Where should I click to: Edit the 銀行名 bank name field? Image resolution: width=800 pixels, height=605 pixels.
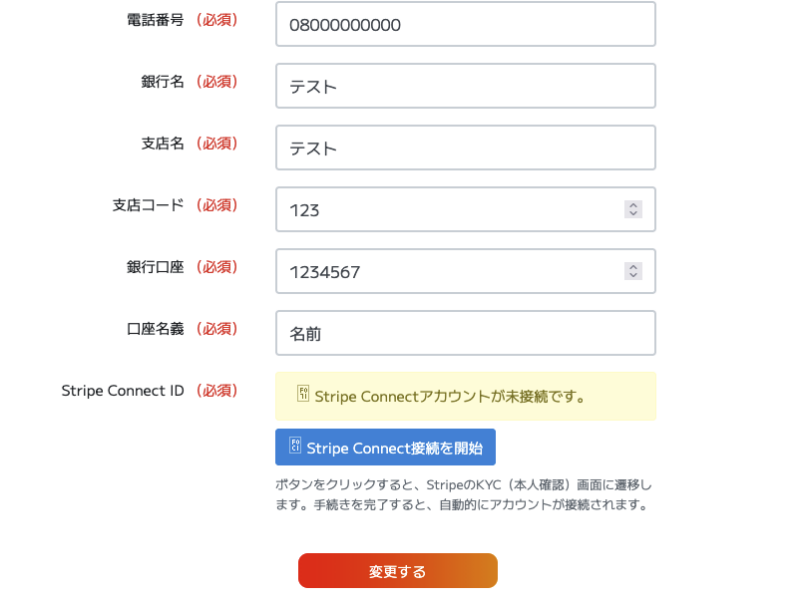pos(465,86)
